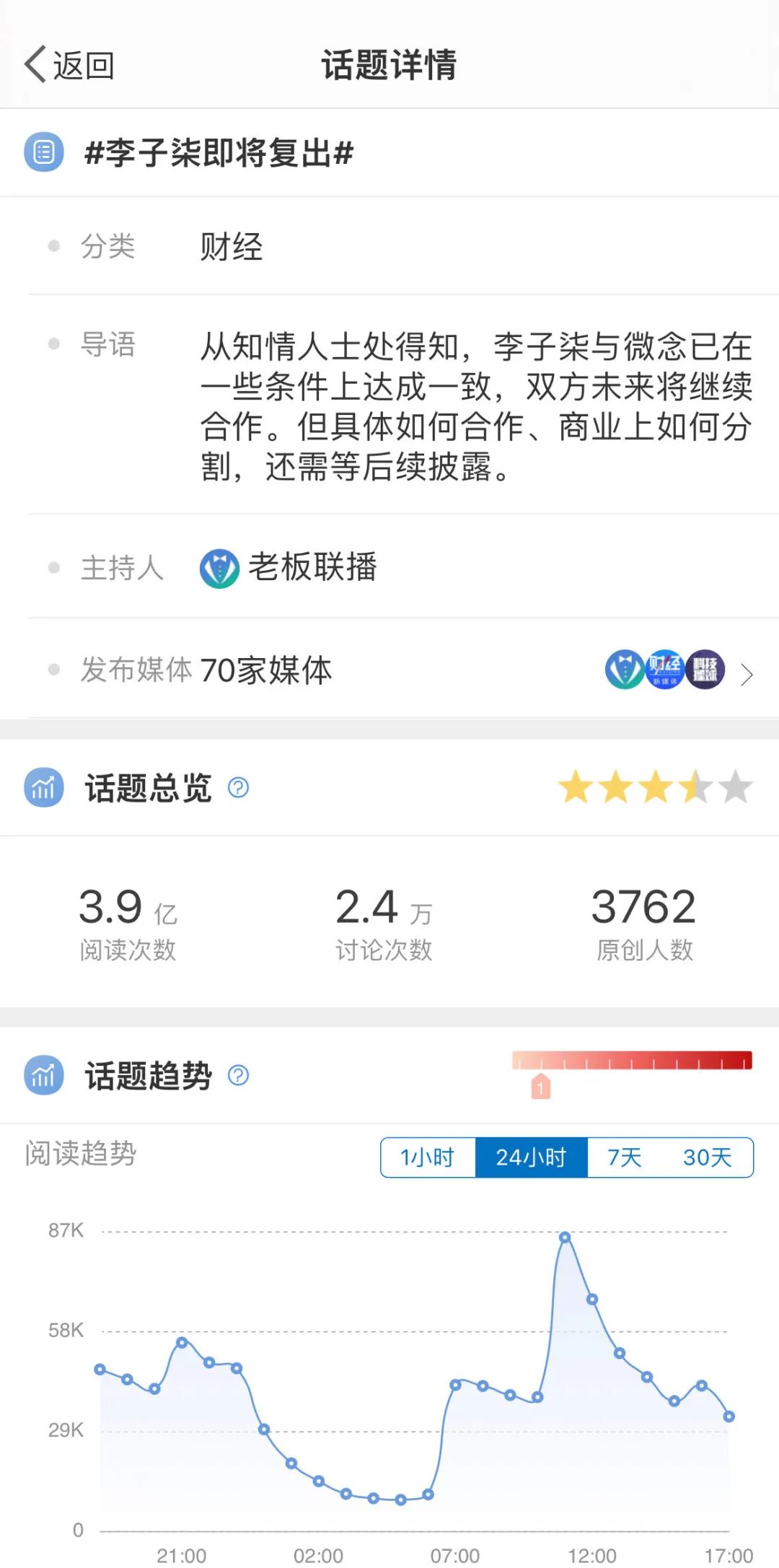779x1568 pixels.
Task: Tap the peak data point near 87K
Action: click(x=565, y=1238)
